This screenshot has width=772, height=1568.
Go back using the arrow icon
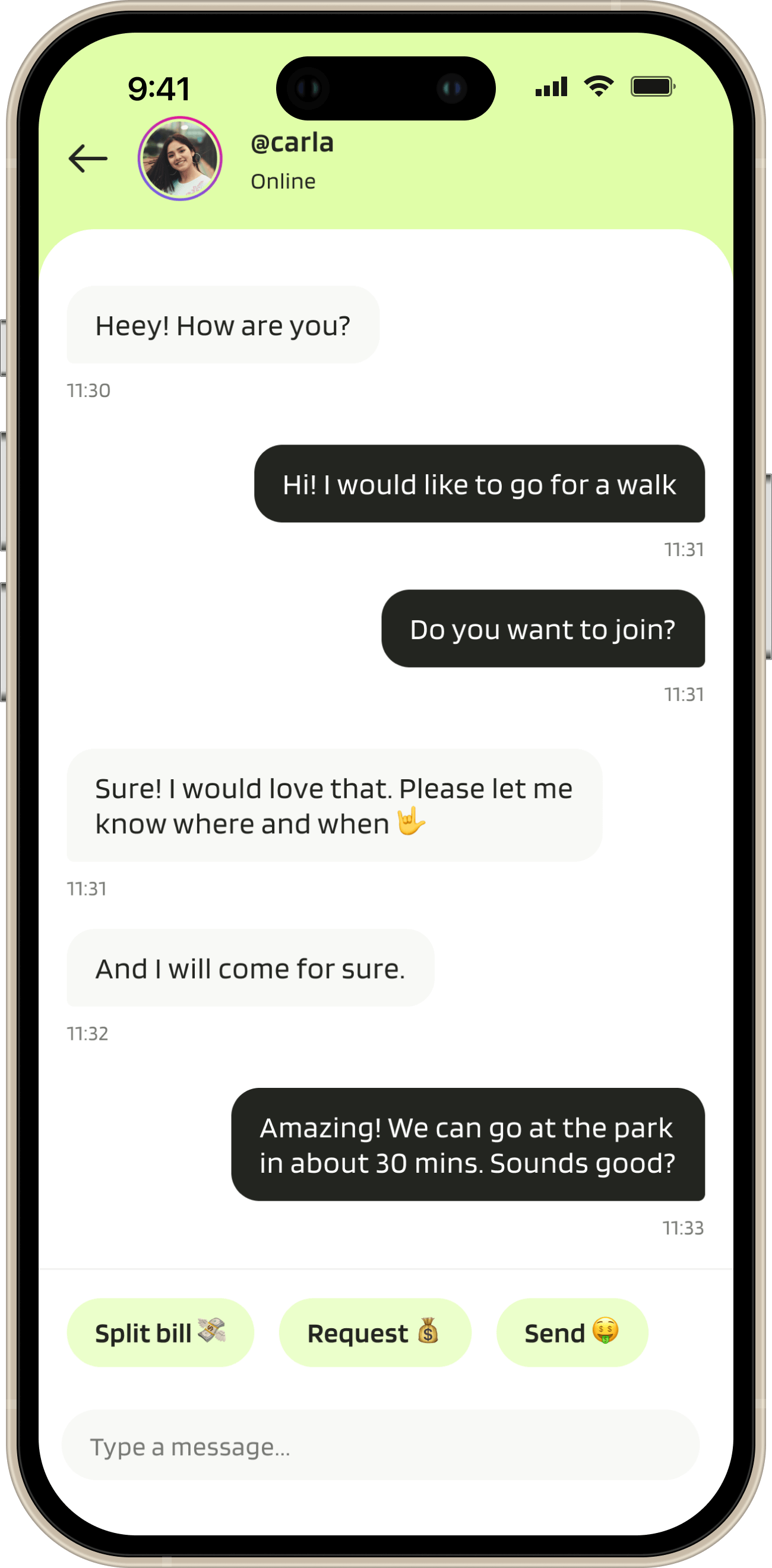coord(88,159)
